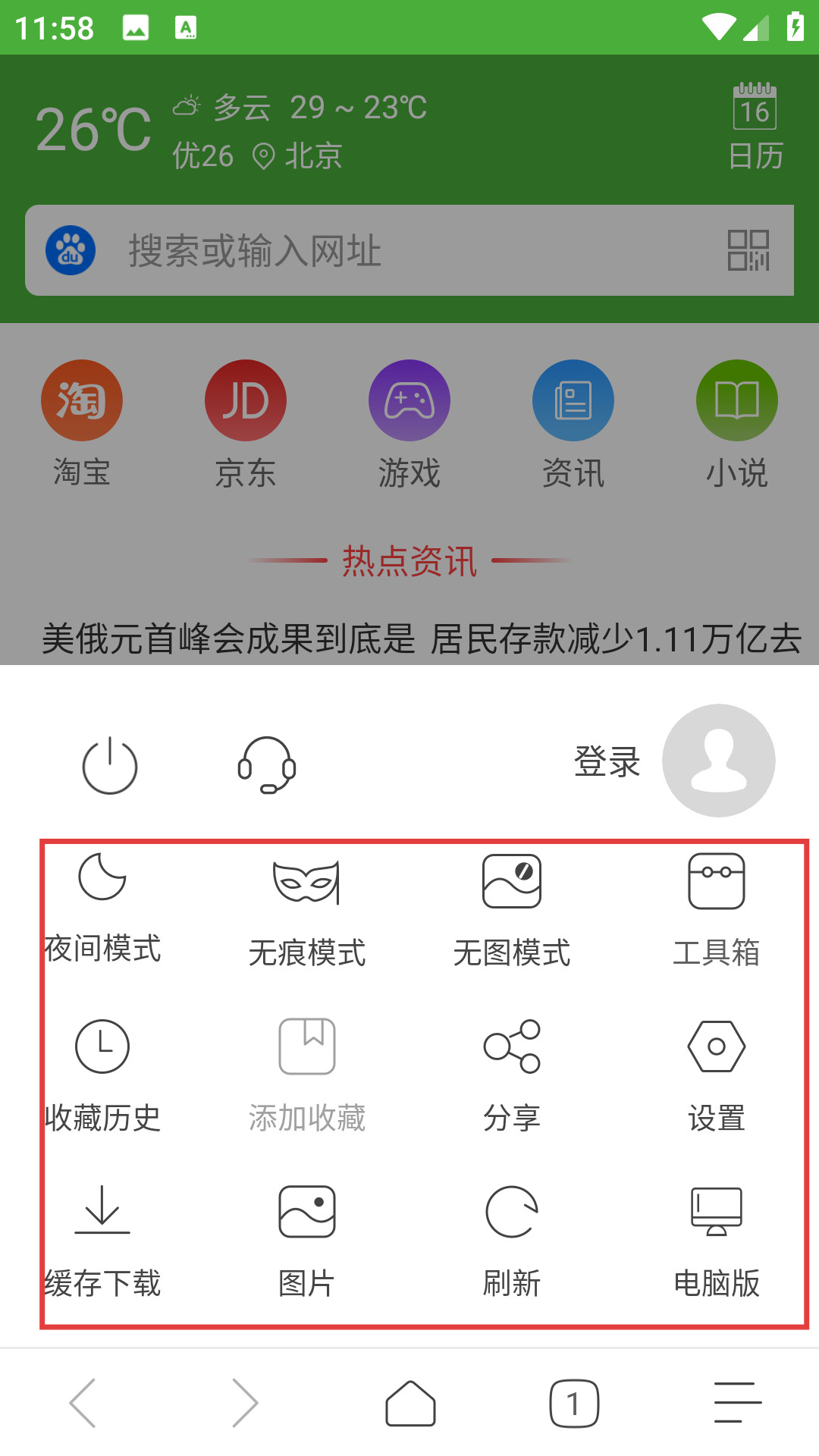This screenshot has width=819, height=1456.
Task: Close menu via the hamburger icon
Action: pyautogui.click(x=737, y=1403)
